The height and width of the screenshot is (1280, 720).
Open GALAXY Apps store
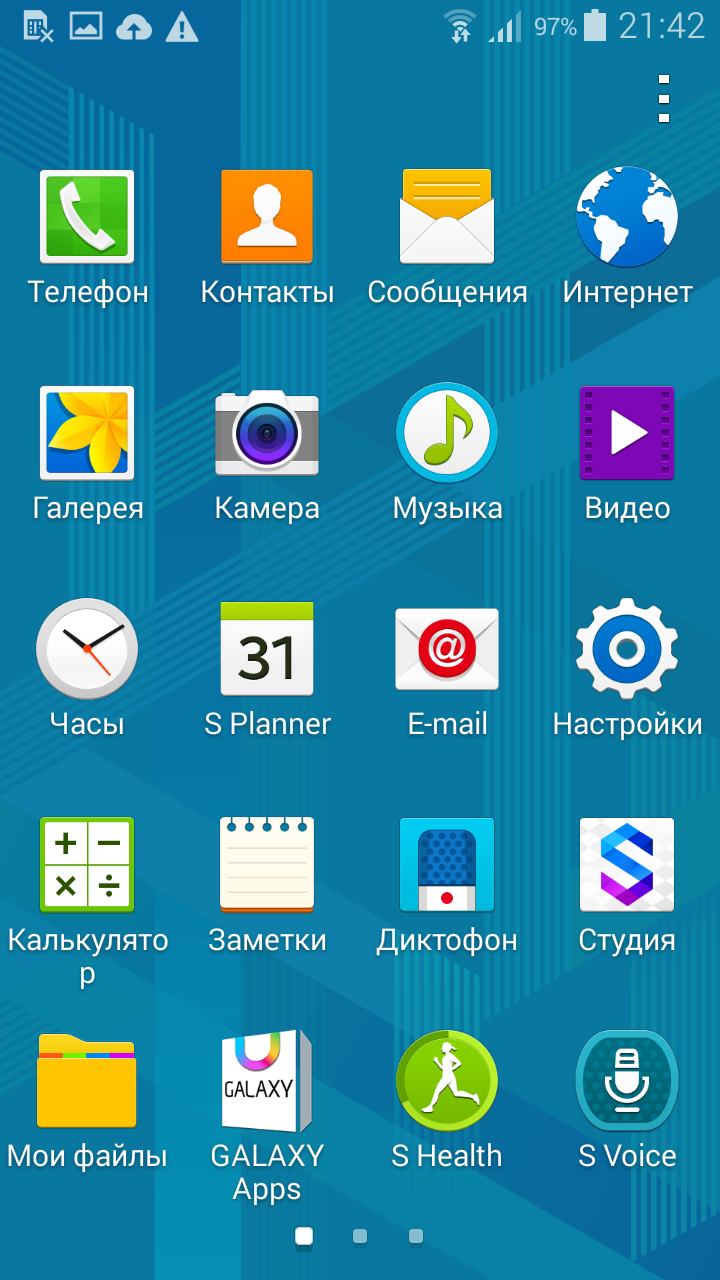pos(267,1081)
